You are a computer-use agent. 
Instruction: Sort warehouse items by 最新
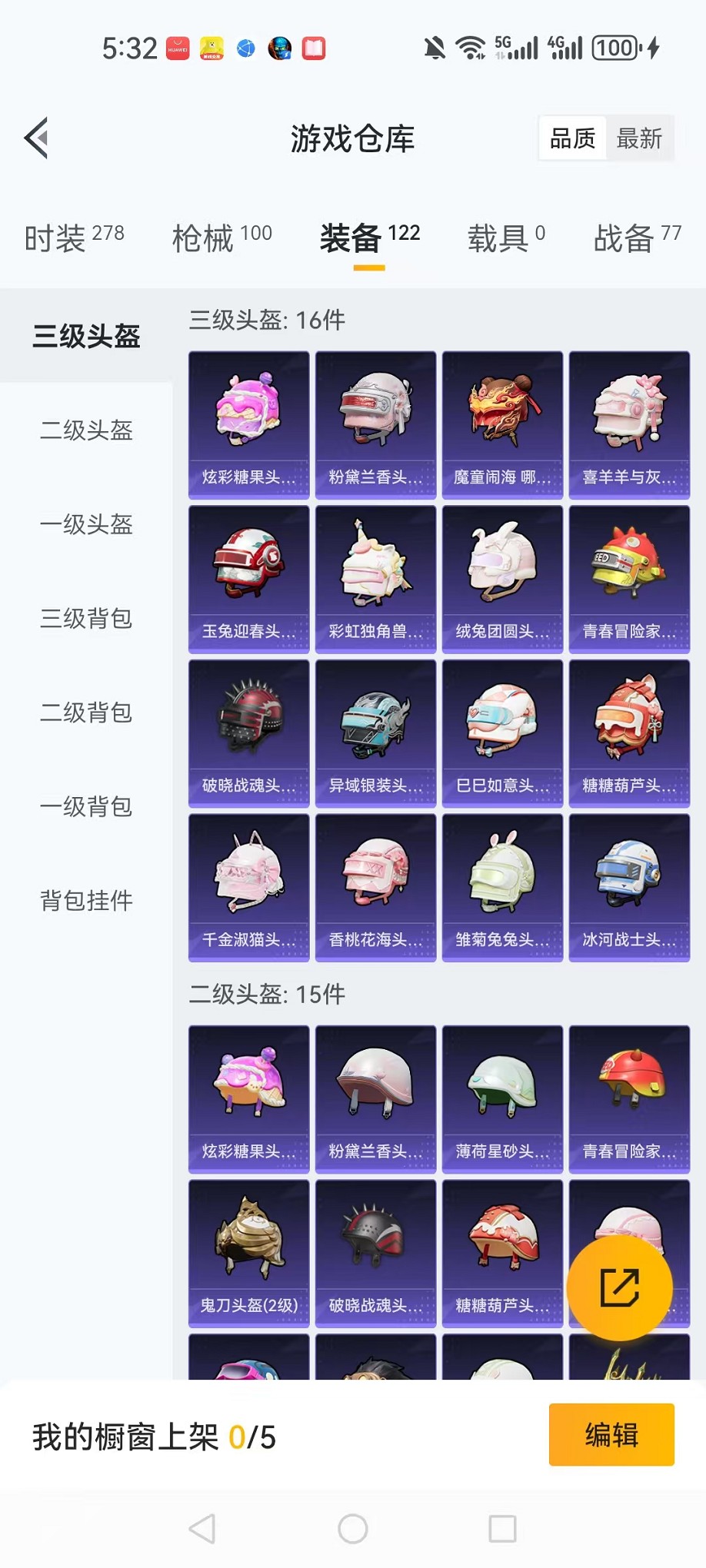click(x=639, y=138)
